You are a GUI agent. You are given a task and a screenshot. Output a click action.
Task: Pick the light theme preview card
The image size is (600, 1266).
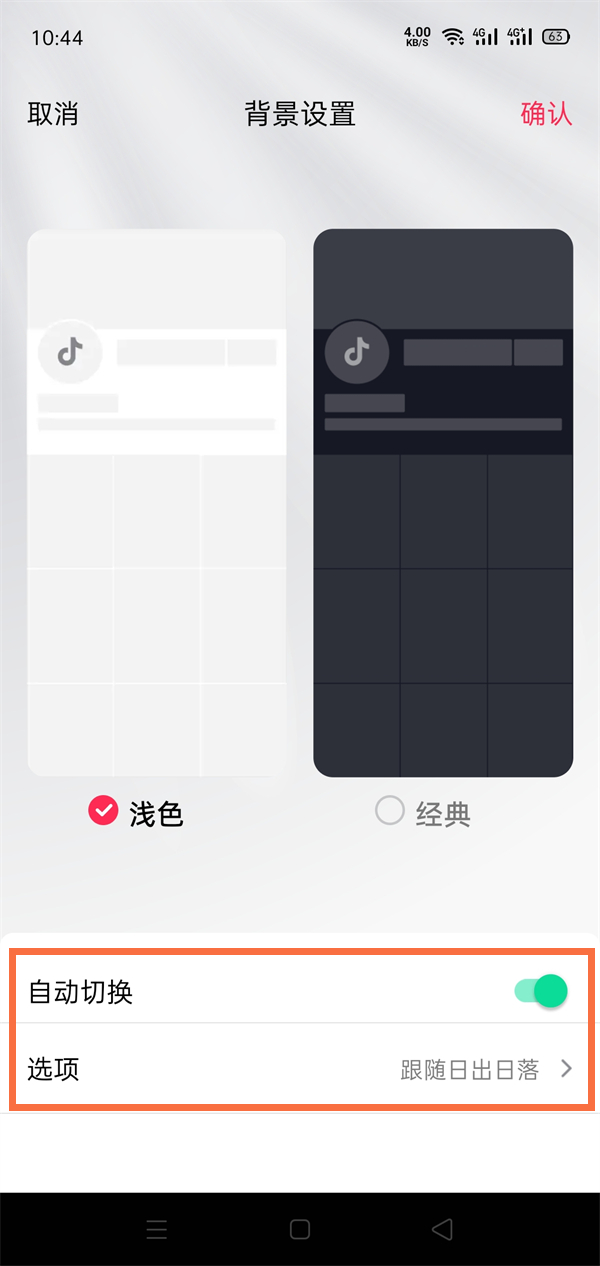(157, 503)
